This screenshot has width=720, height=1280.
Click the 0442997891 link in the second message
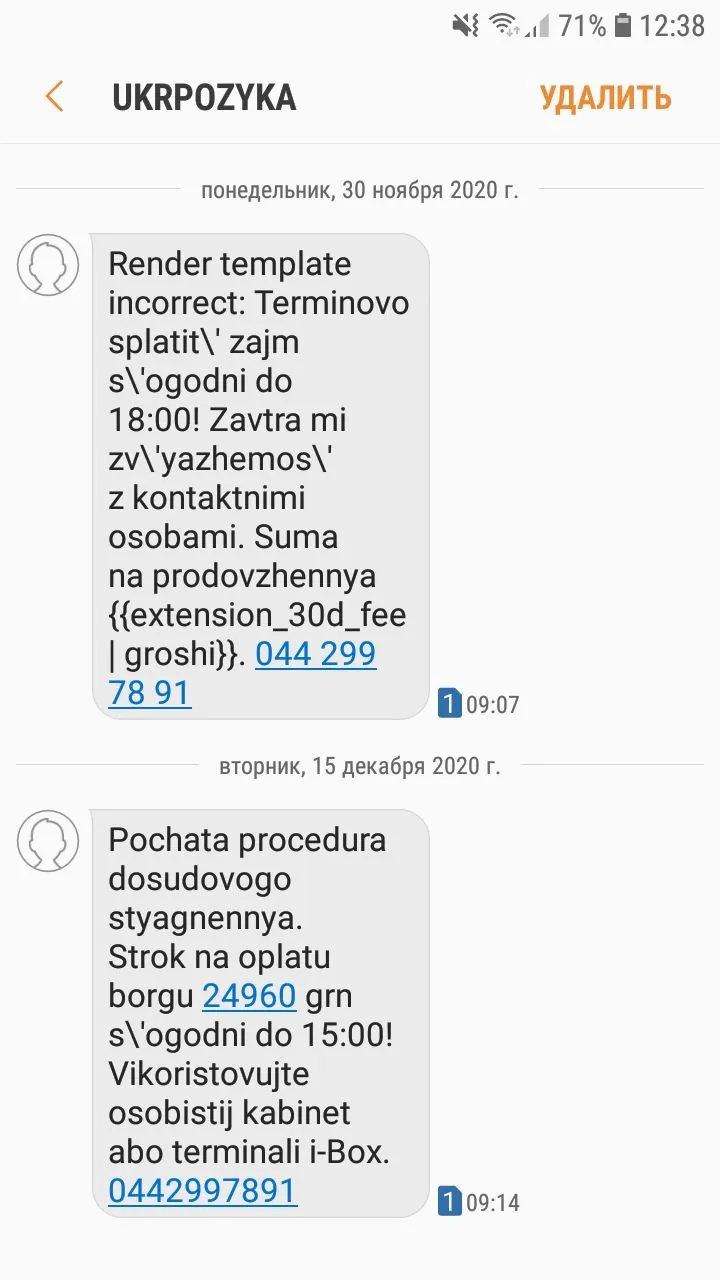[200, 1191]
